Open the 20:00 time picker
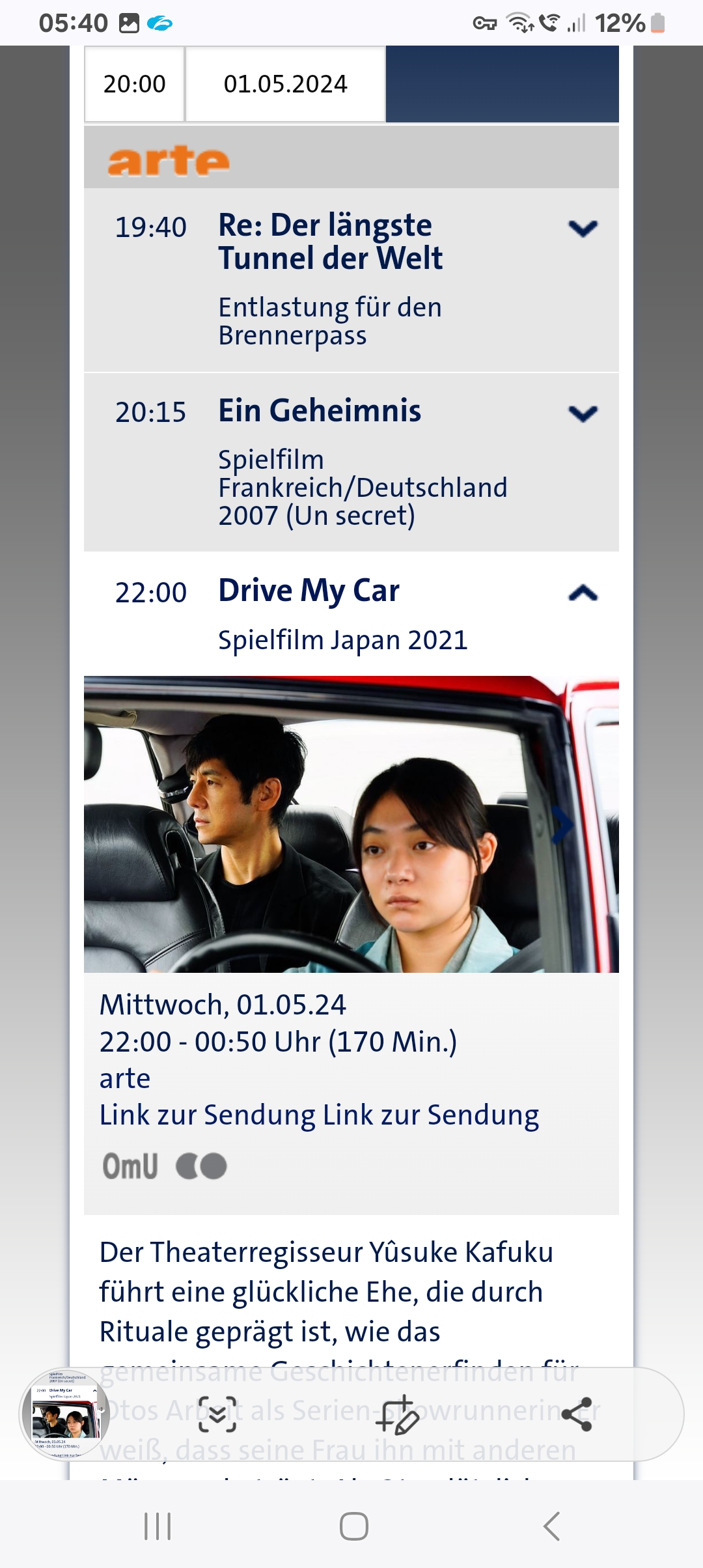This screenshot has width=703, height=1568. [x=135, y=84]
